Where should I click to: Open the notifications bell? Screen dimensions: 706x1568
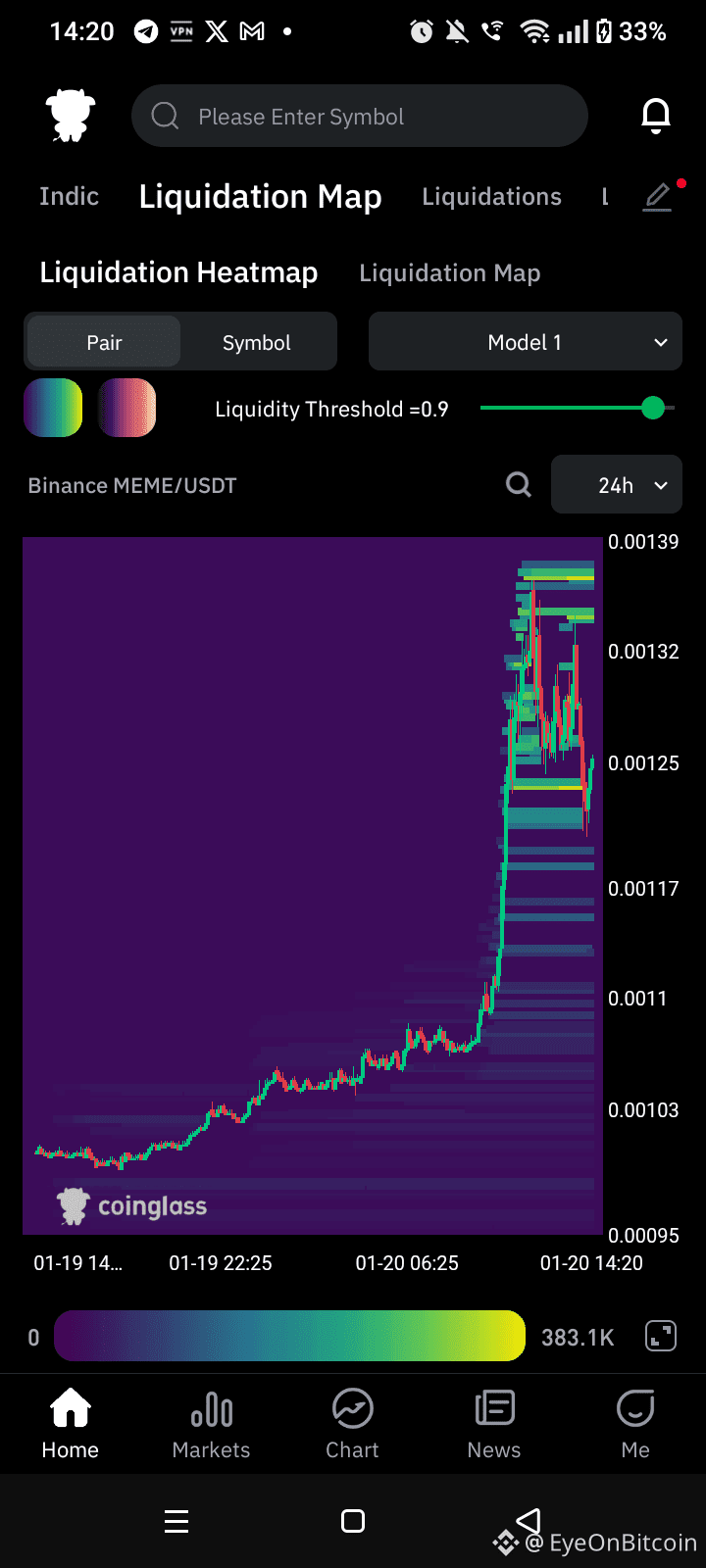coord(655,116)
